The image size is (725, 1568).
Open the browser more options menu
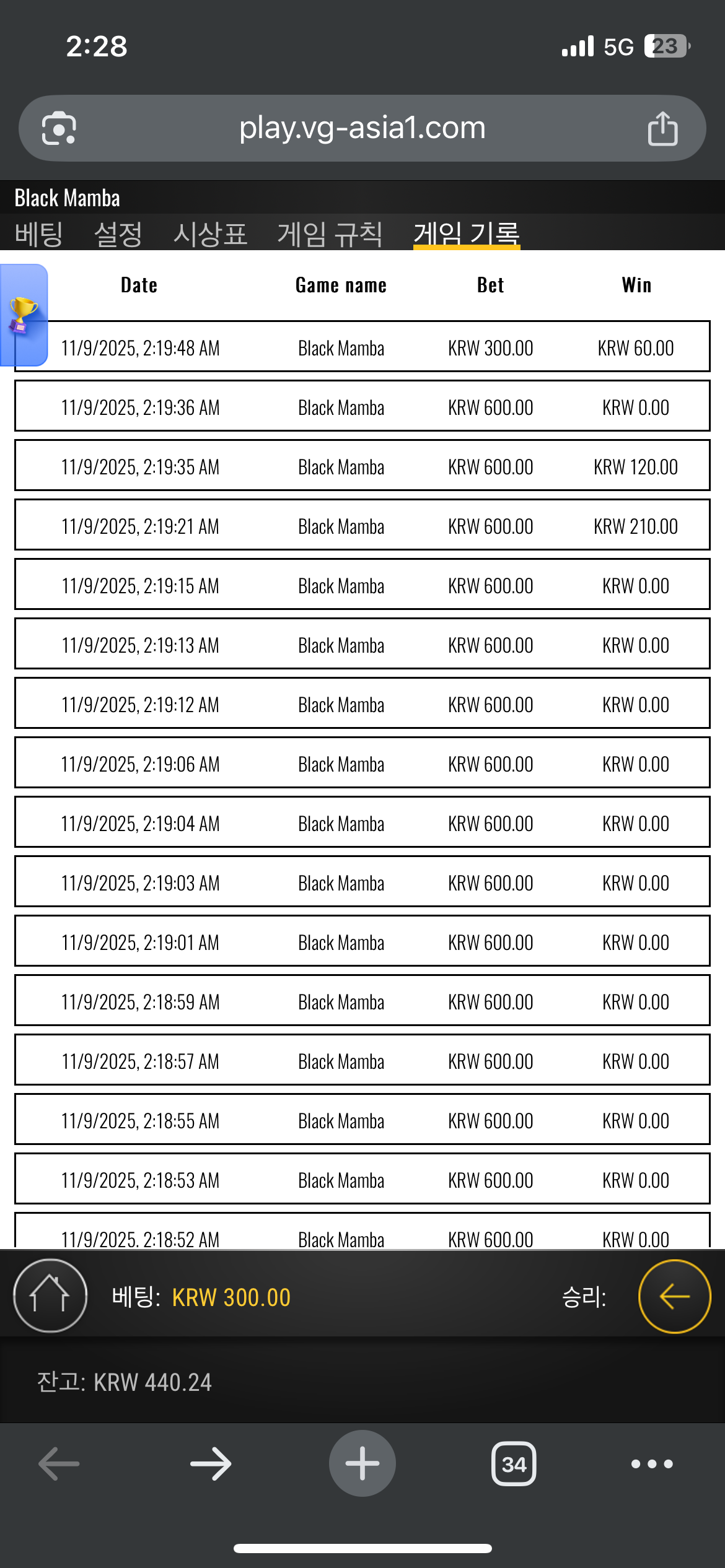(x=652, y=1463)
